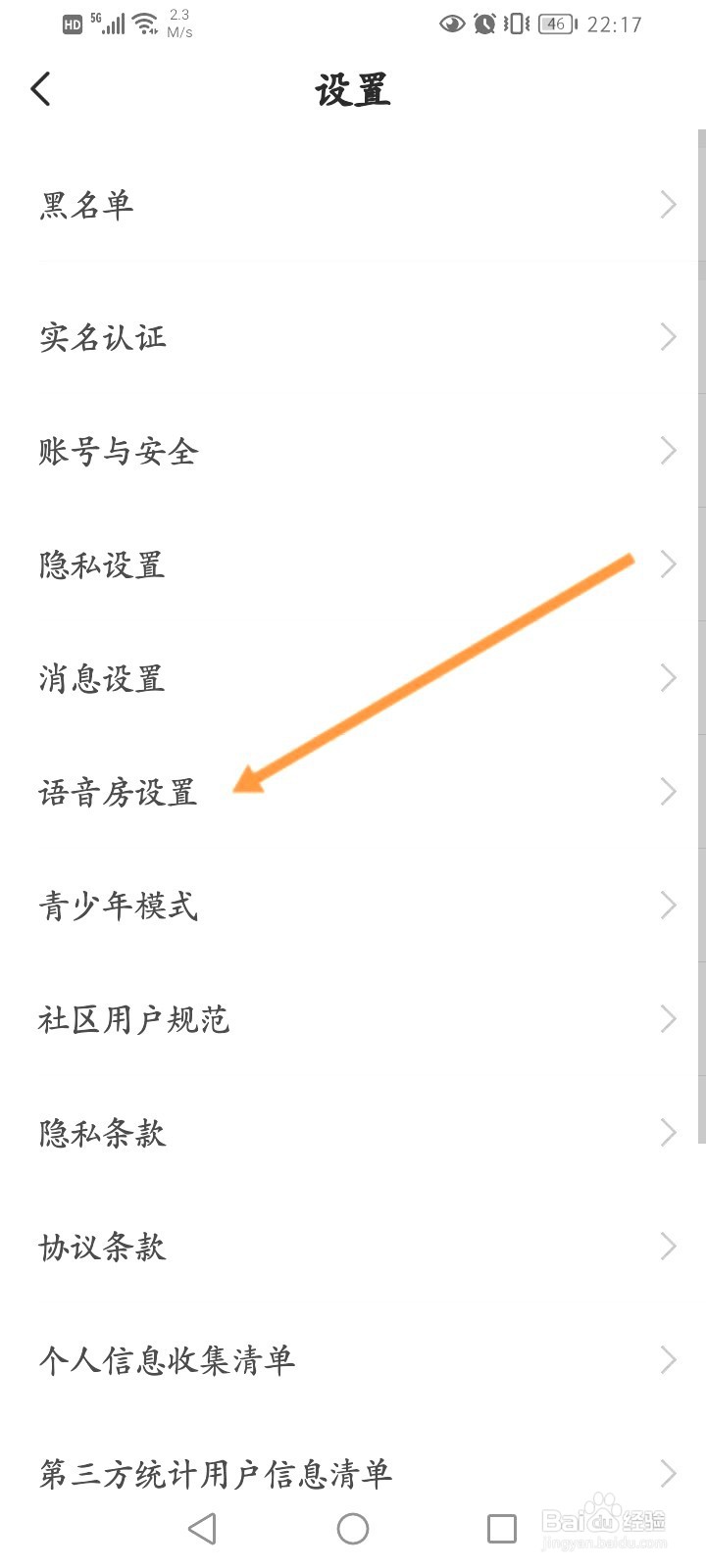Enable 青少年模式 teen mode
The image size is (706, 1568).
point(119,906)
